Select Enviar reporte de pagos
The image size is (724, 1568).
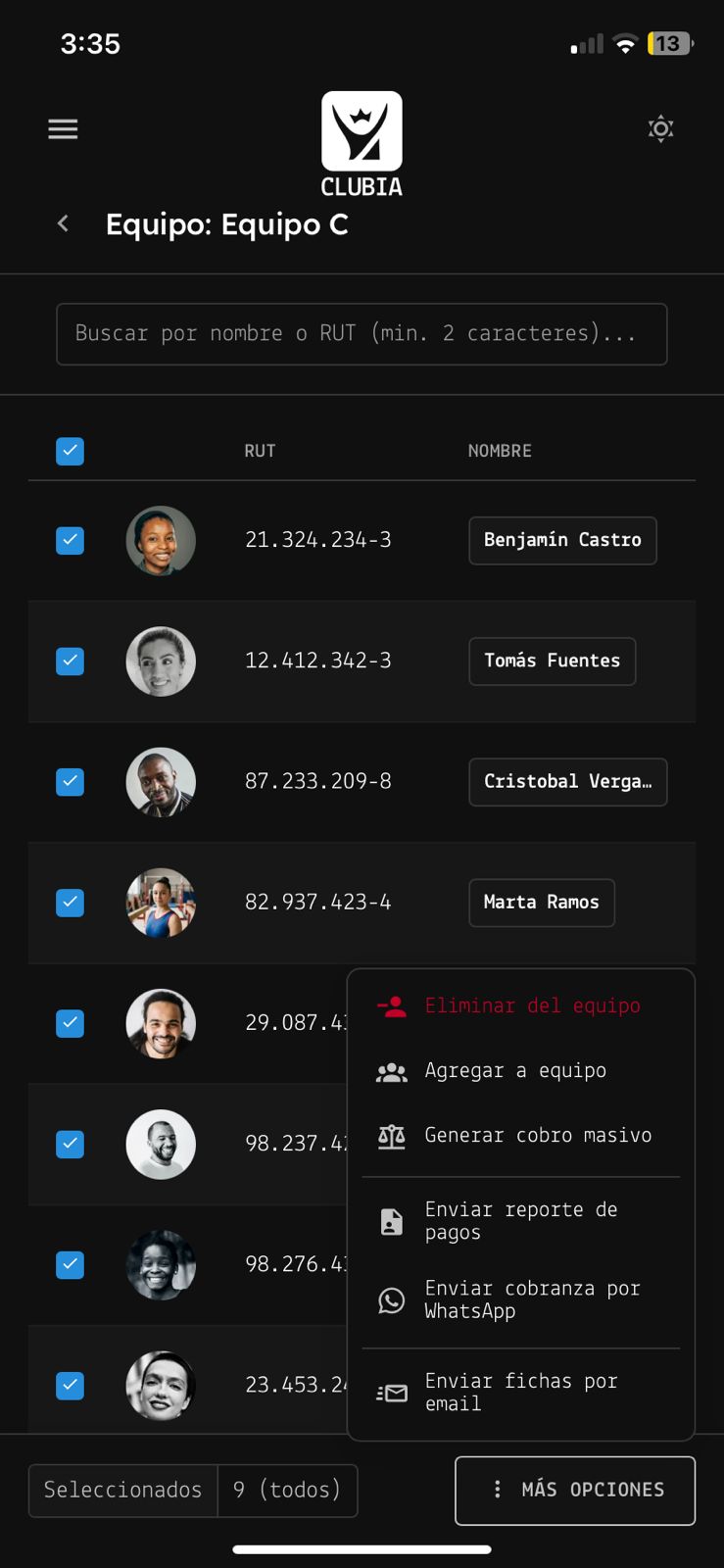pos(521,1221)
